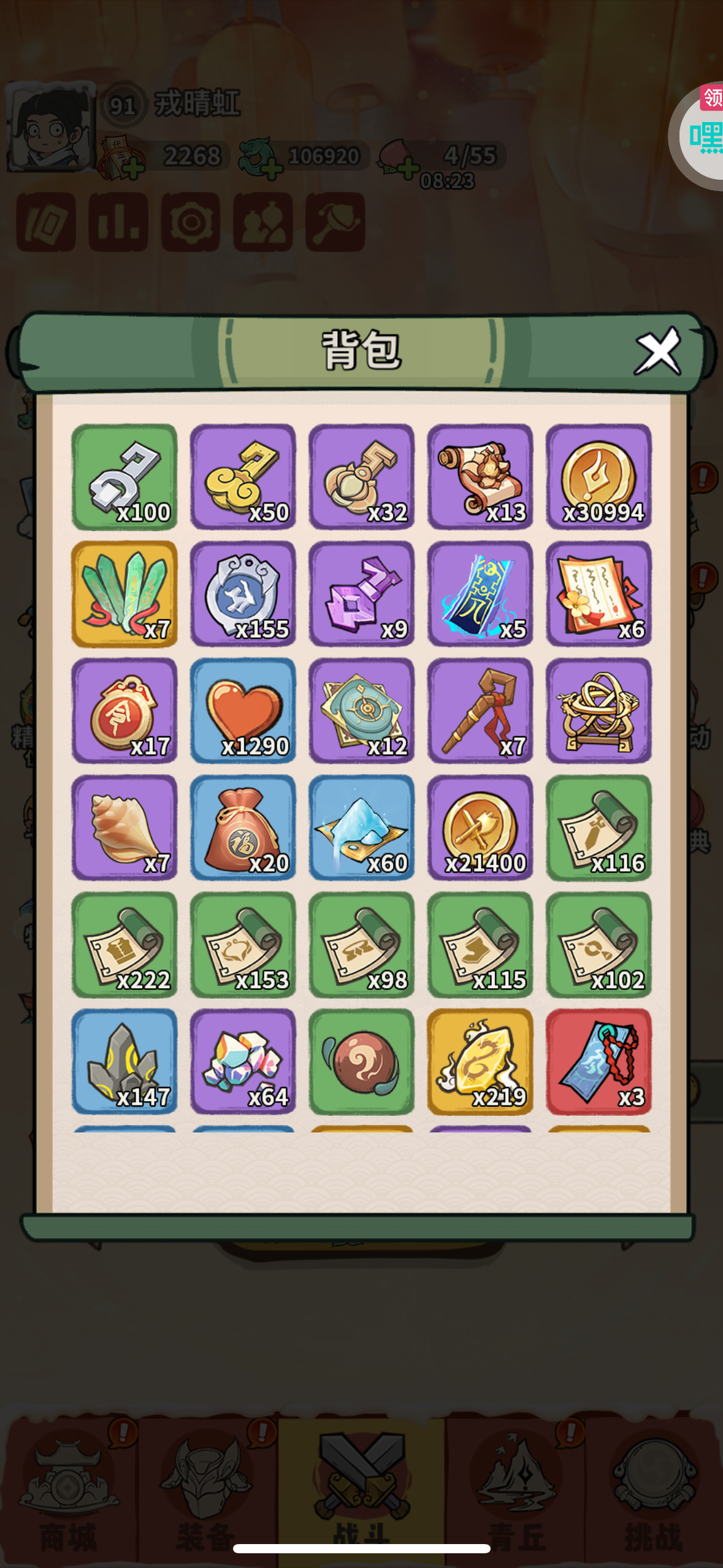Open the crossed-swords coin item x21400
Image resolution: width=723 pixels, height=1568 pixels.
click(480, 828)
